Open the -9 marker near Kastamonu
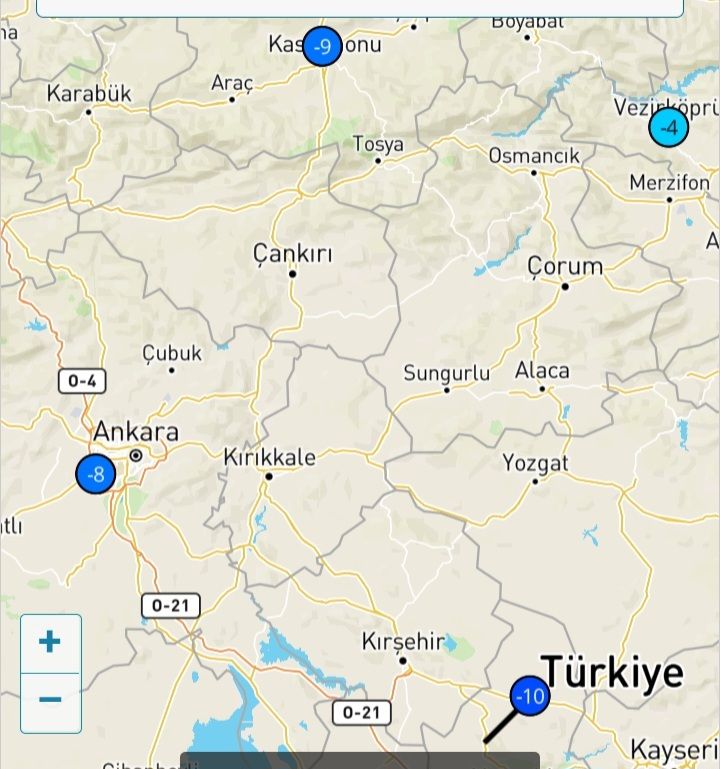This screenshot has width=720, height=769. (322, 46)
